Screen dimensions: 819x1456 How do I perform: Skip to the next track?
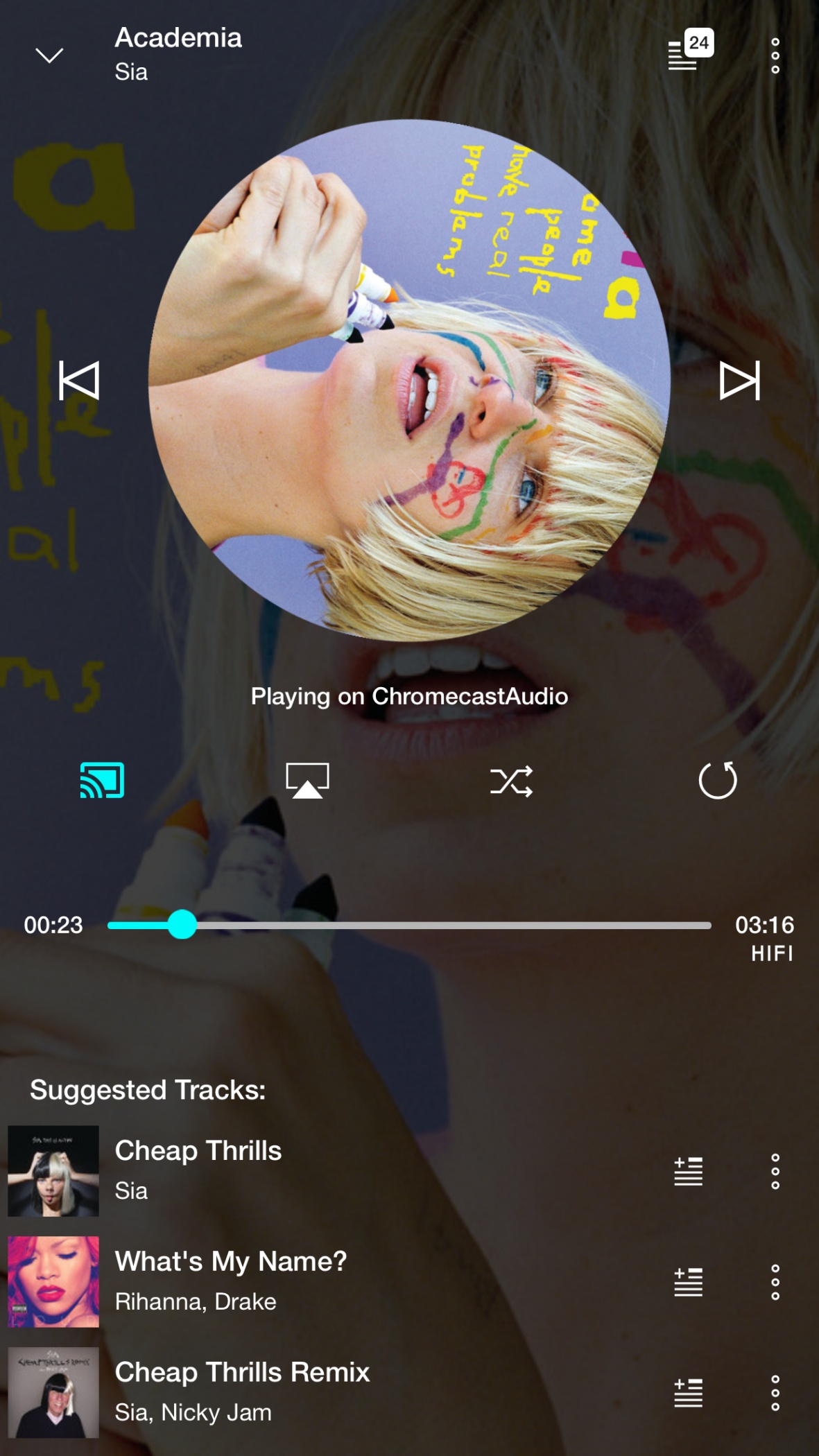click(x=740, y=381)
